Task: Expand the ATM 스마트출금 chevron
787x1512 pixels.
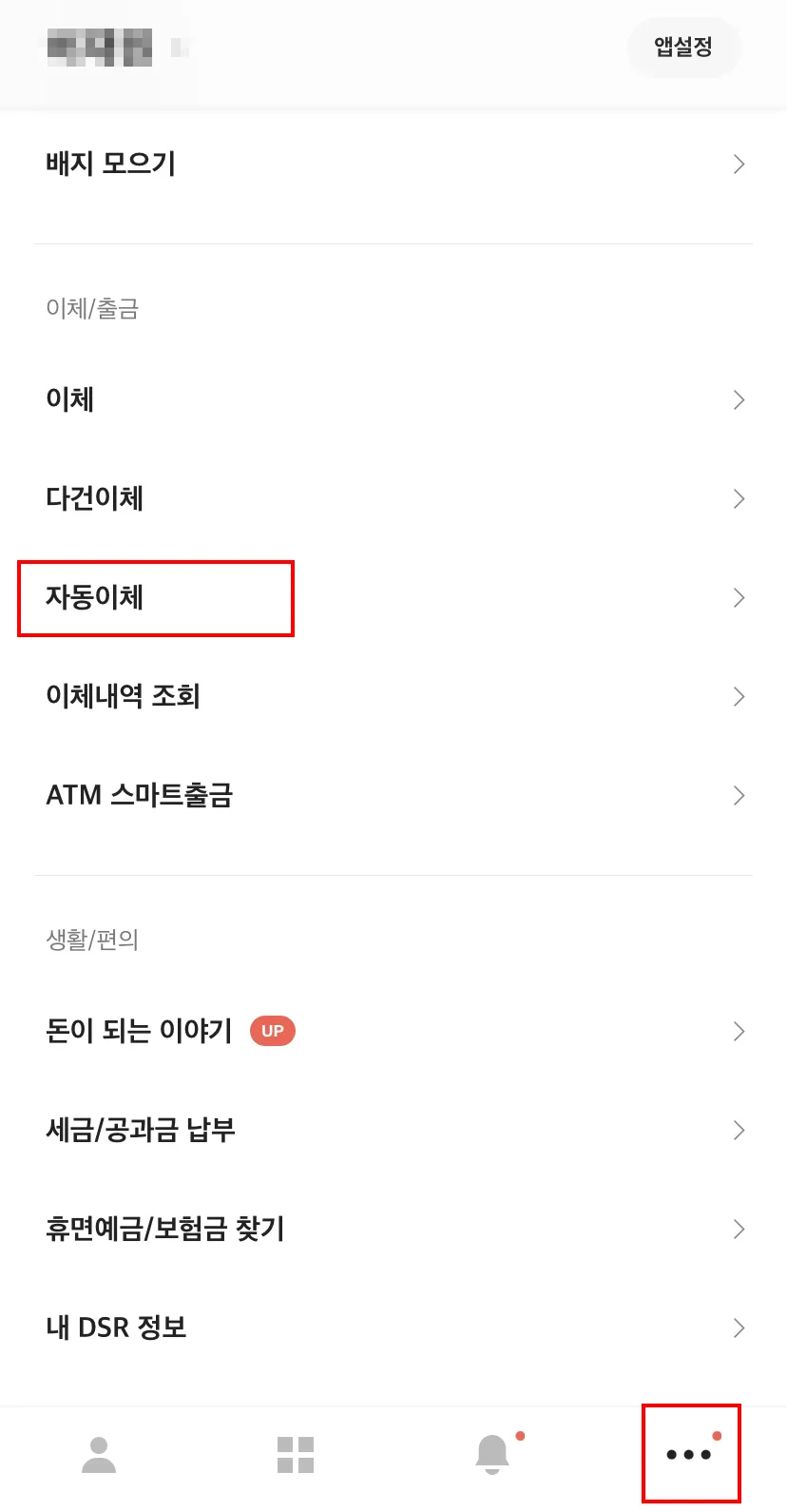Action: click(739, 795)
